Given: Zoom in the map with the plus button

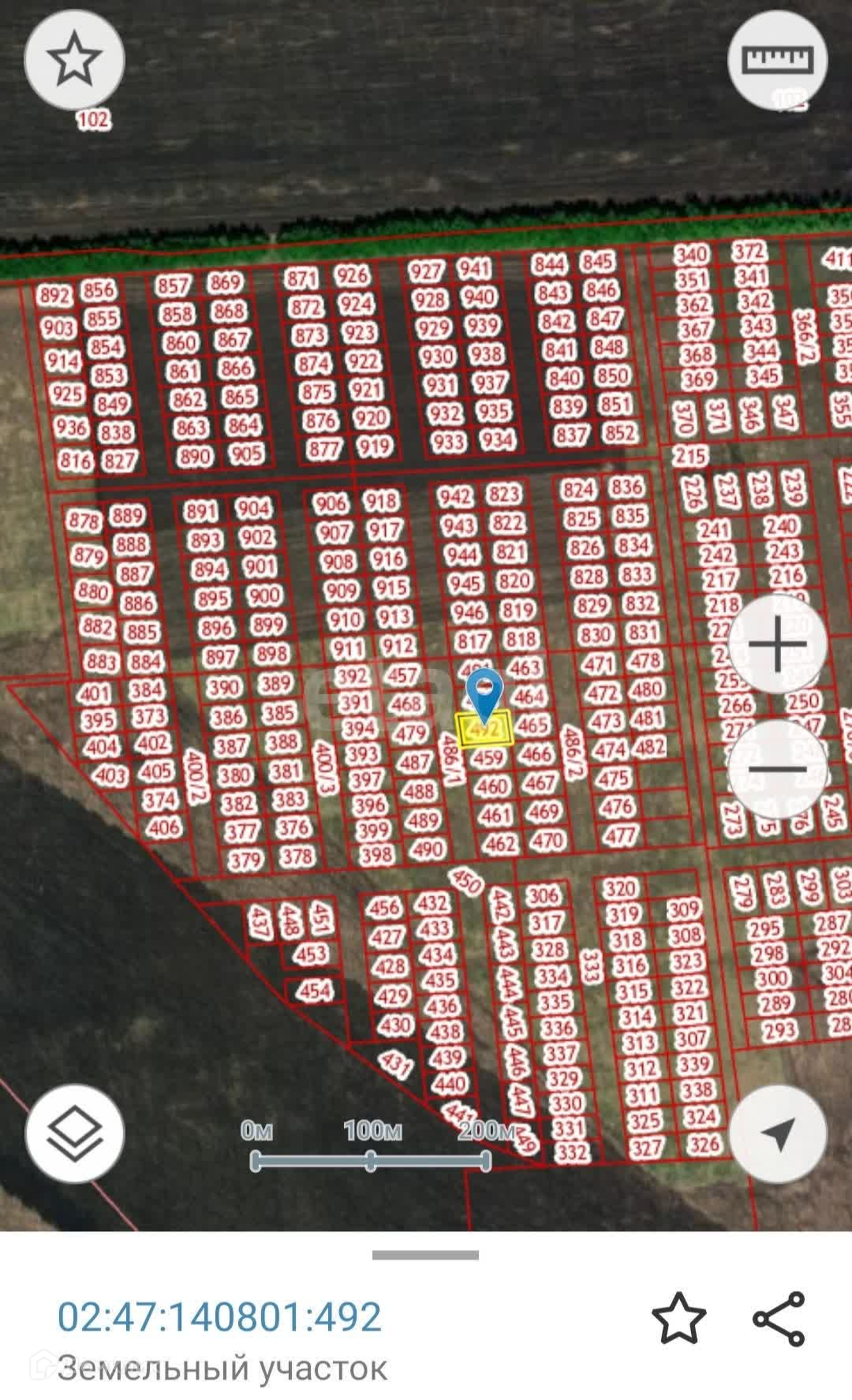Looking at the screenshot, I should pyautogui.click(x=778, y=644).
